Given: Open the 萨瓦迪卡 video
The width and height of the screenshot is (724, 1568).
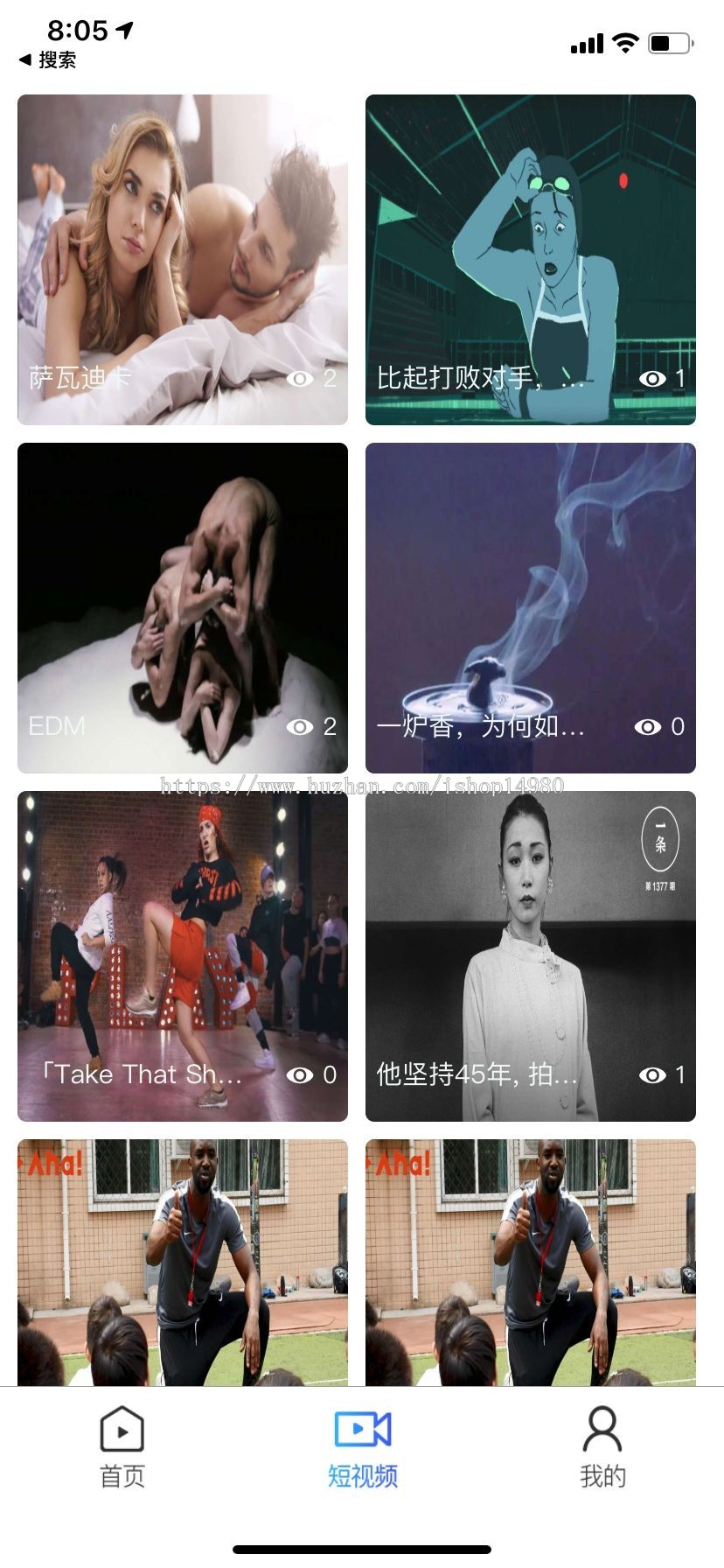Looking at the screenshot, I should click(x=183, y=260).
